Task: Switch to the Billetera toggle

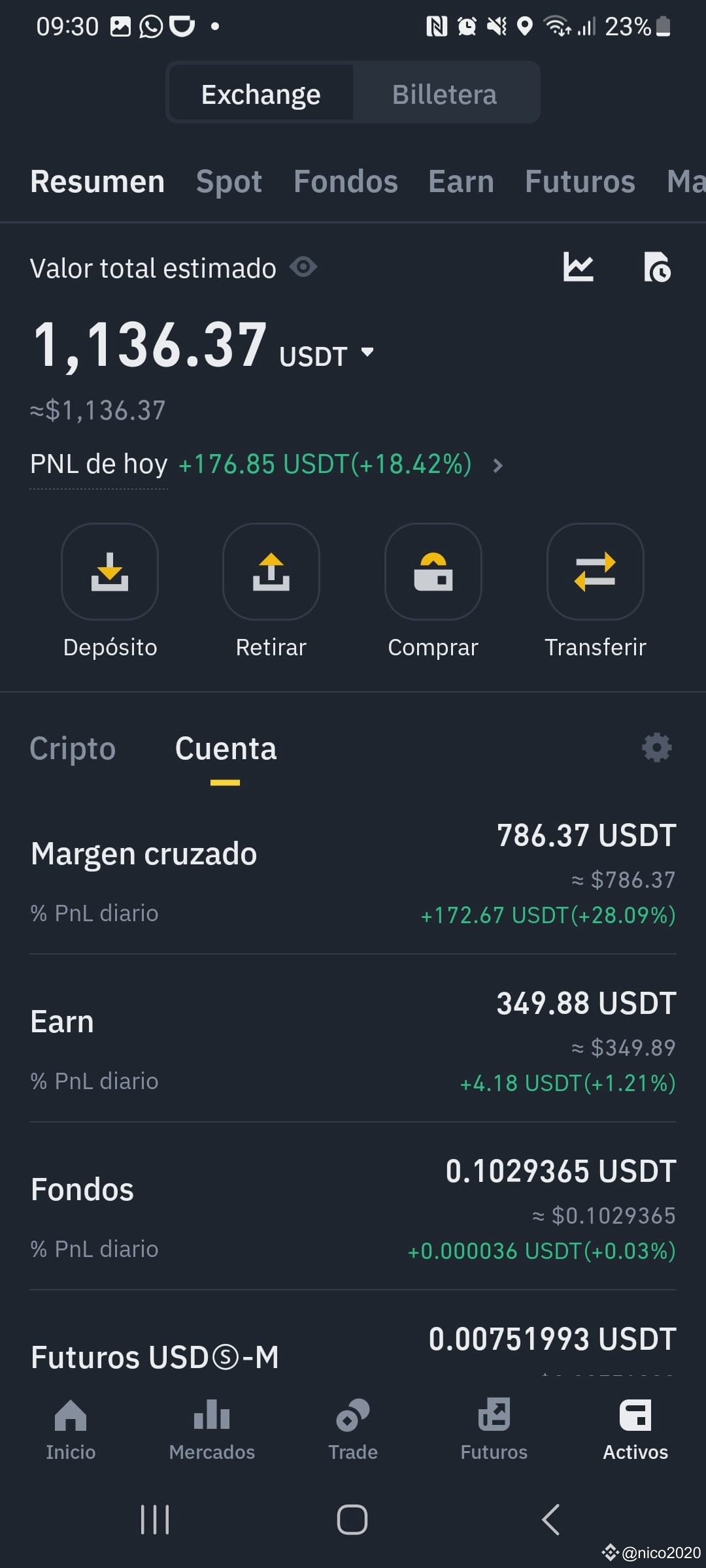Action: pos(445,93)
